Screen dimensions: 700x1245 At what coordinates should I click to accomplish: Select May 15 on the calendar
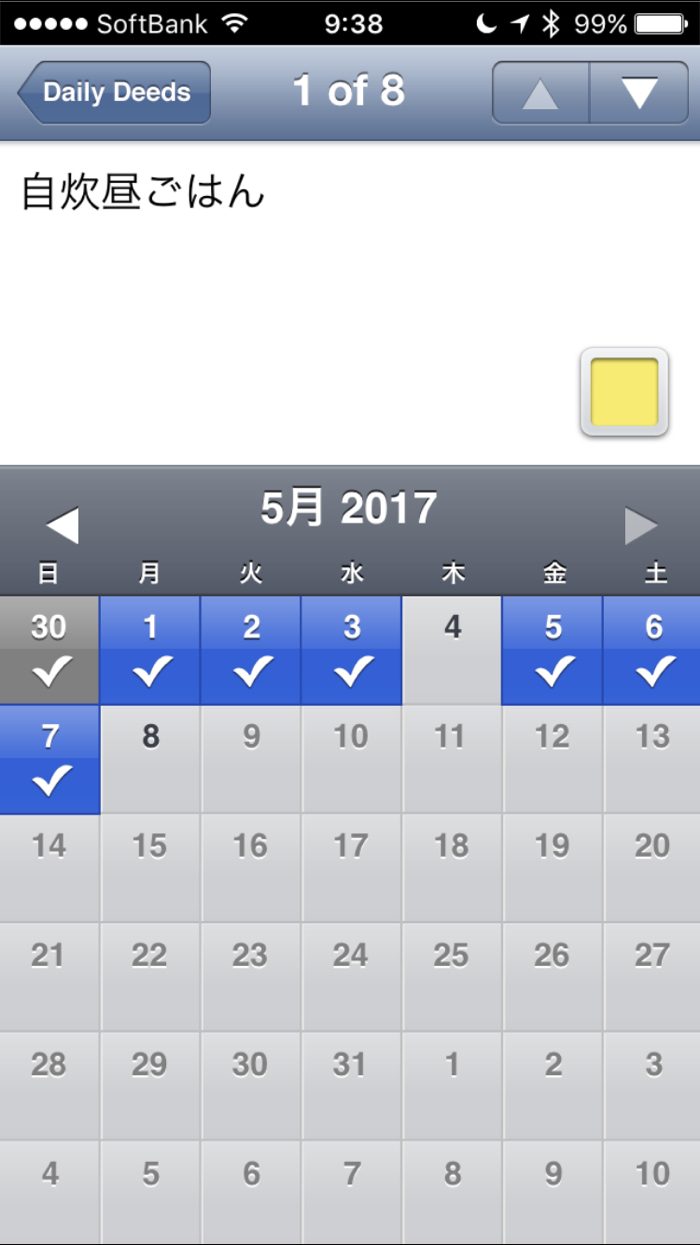tap(150, 867)
